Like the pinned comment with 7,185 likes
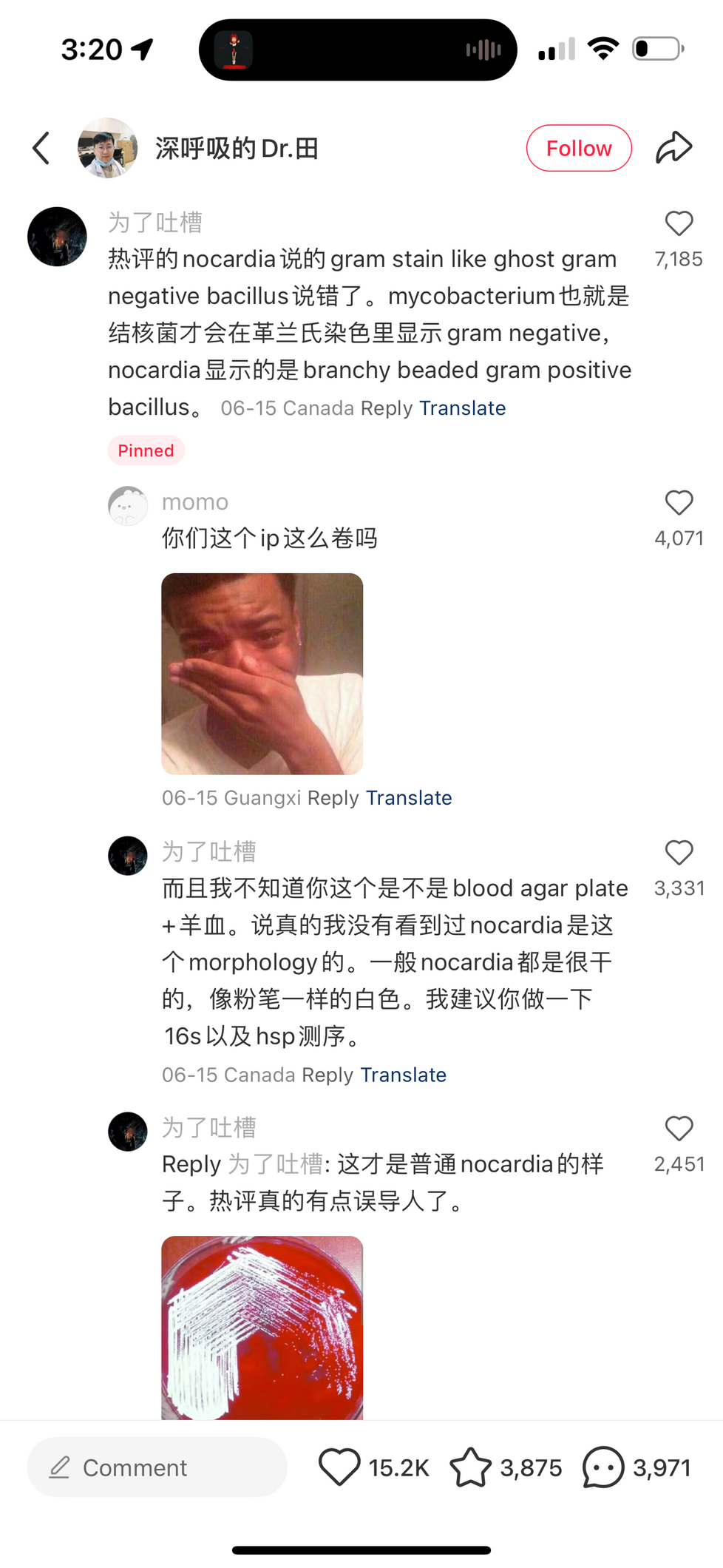 point(678,224)
